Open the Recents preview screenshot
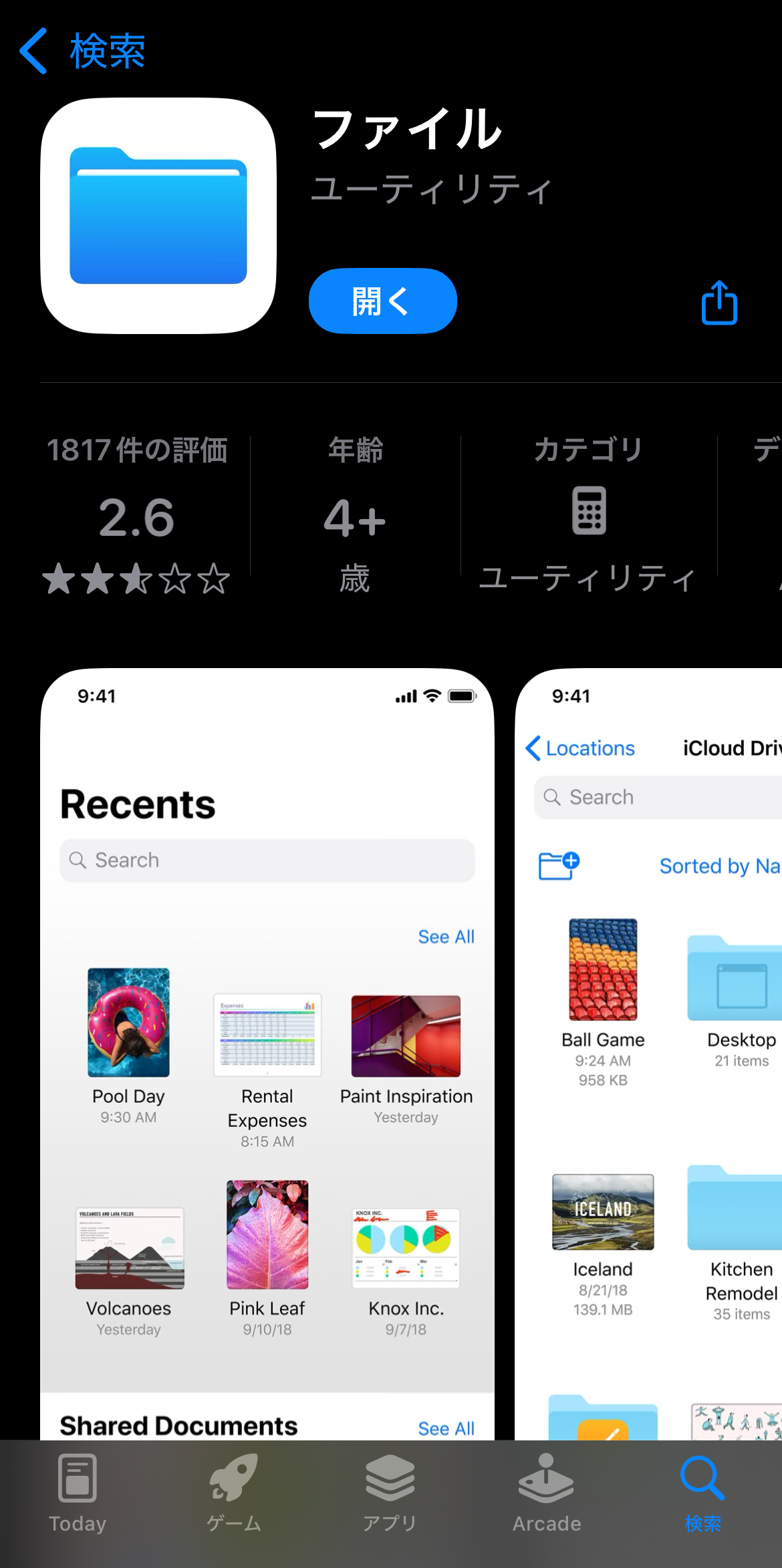 point(267,1049)
